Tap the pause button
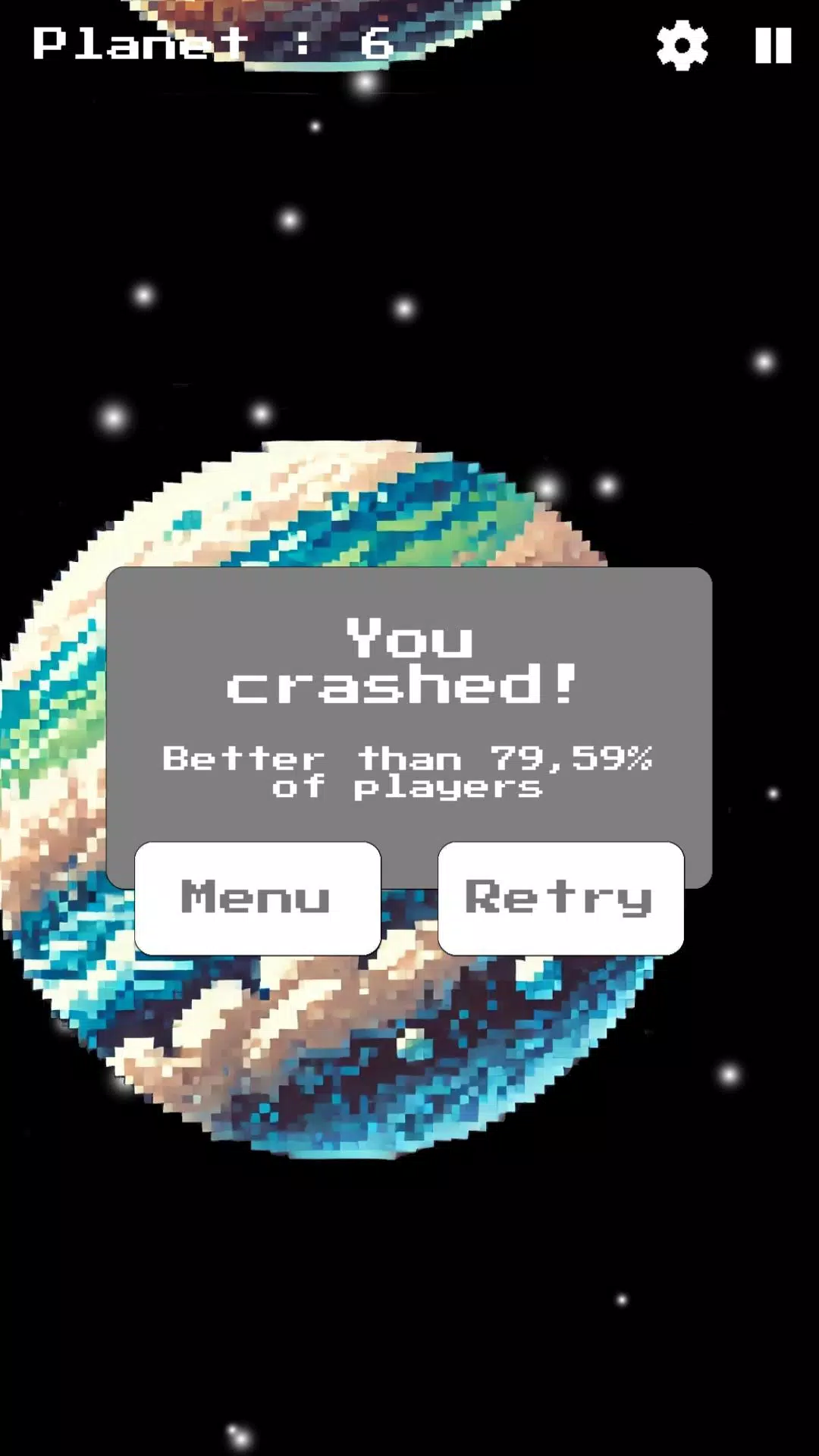Viewport: 819px width, 1456px height. pyautogui.click(x=773, y=45)
